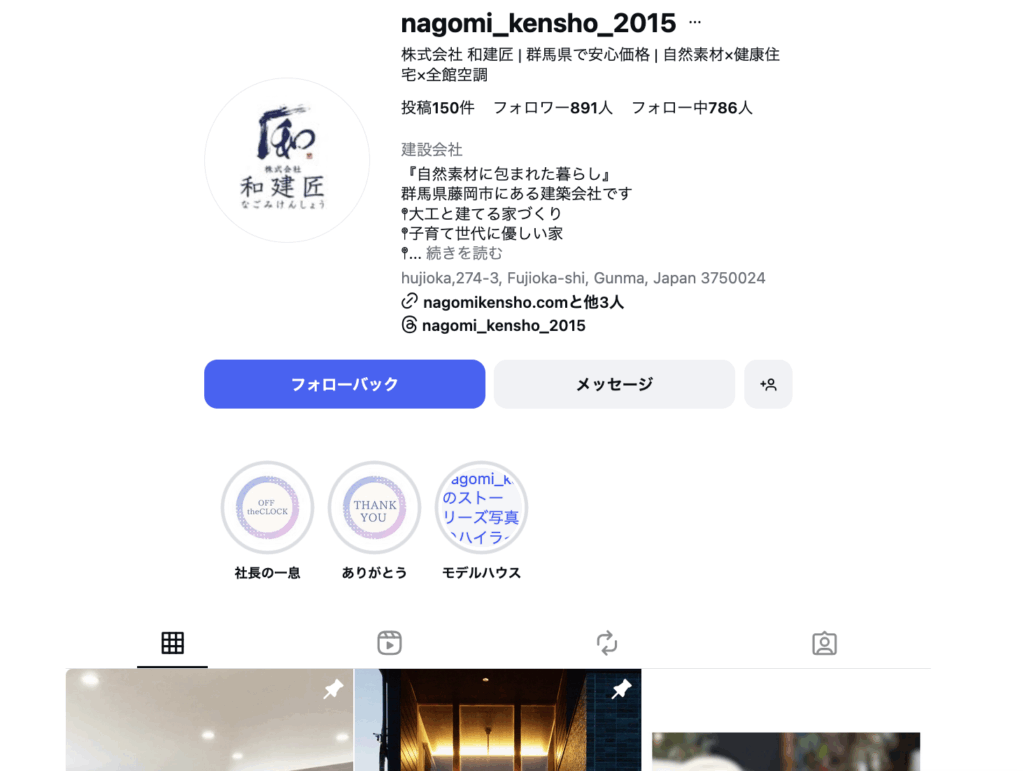Expand the bio with 続きを読む

[464, 254]
